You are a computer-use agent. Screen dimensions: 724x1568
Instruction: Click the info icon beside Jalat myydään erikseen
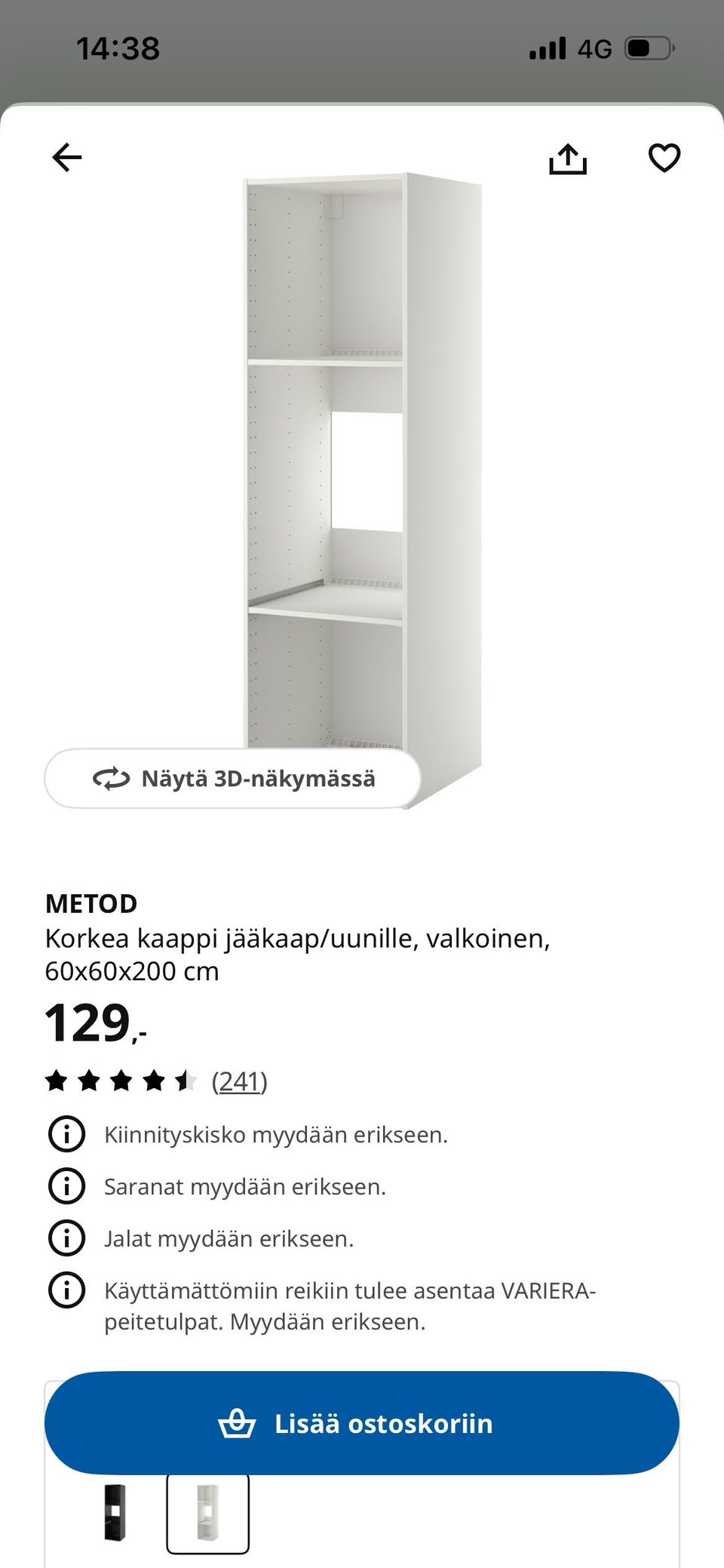(x=68, y=1237)
